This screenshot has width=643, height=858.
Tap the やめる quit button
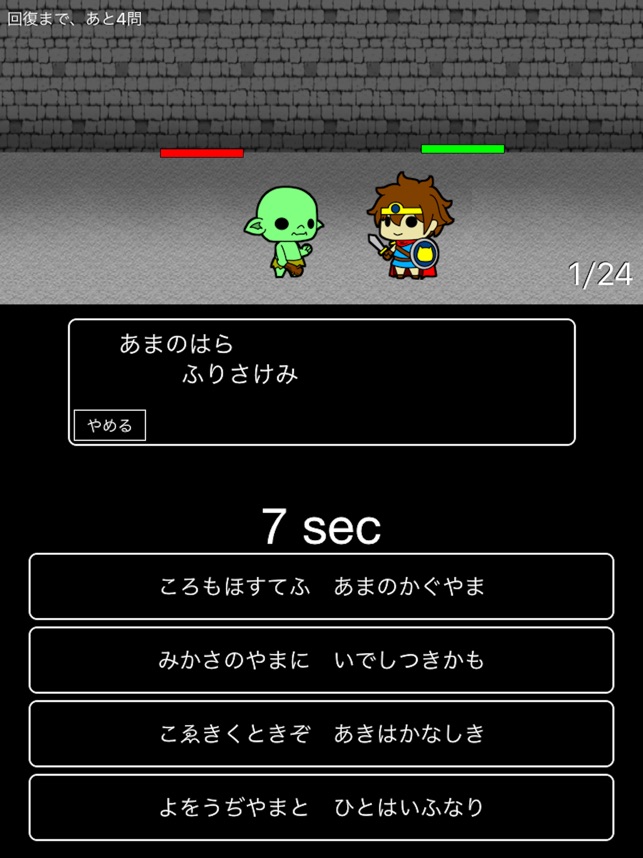(110, 425)
